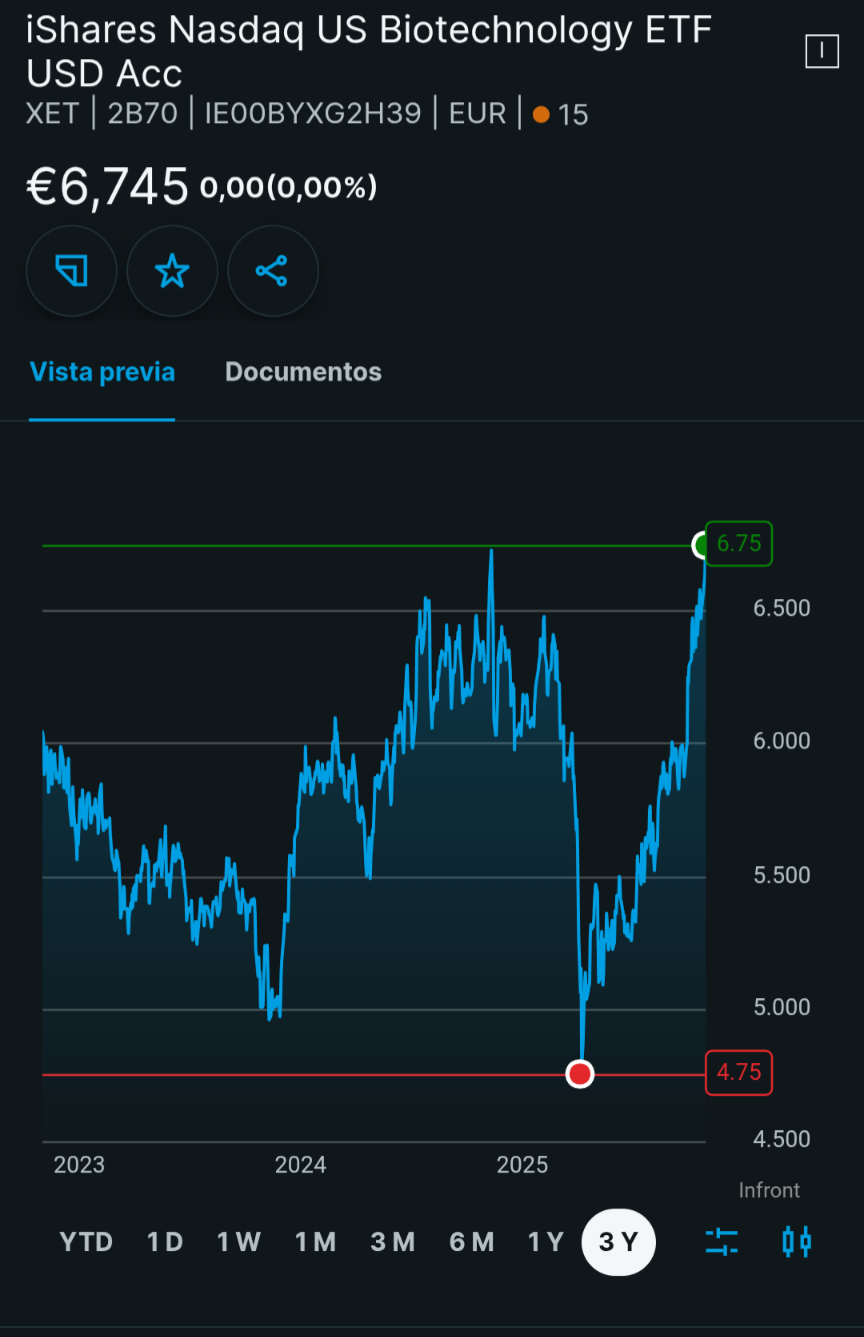The width and height of the screenshot is (864, 1337).
Task: Select the Vista previa tab
Action: [102, 372]
